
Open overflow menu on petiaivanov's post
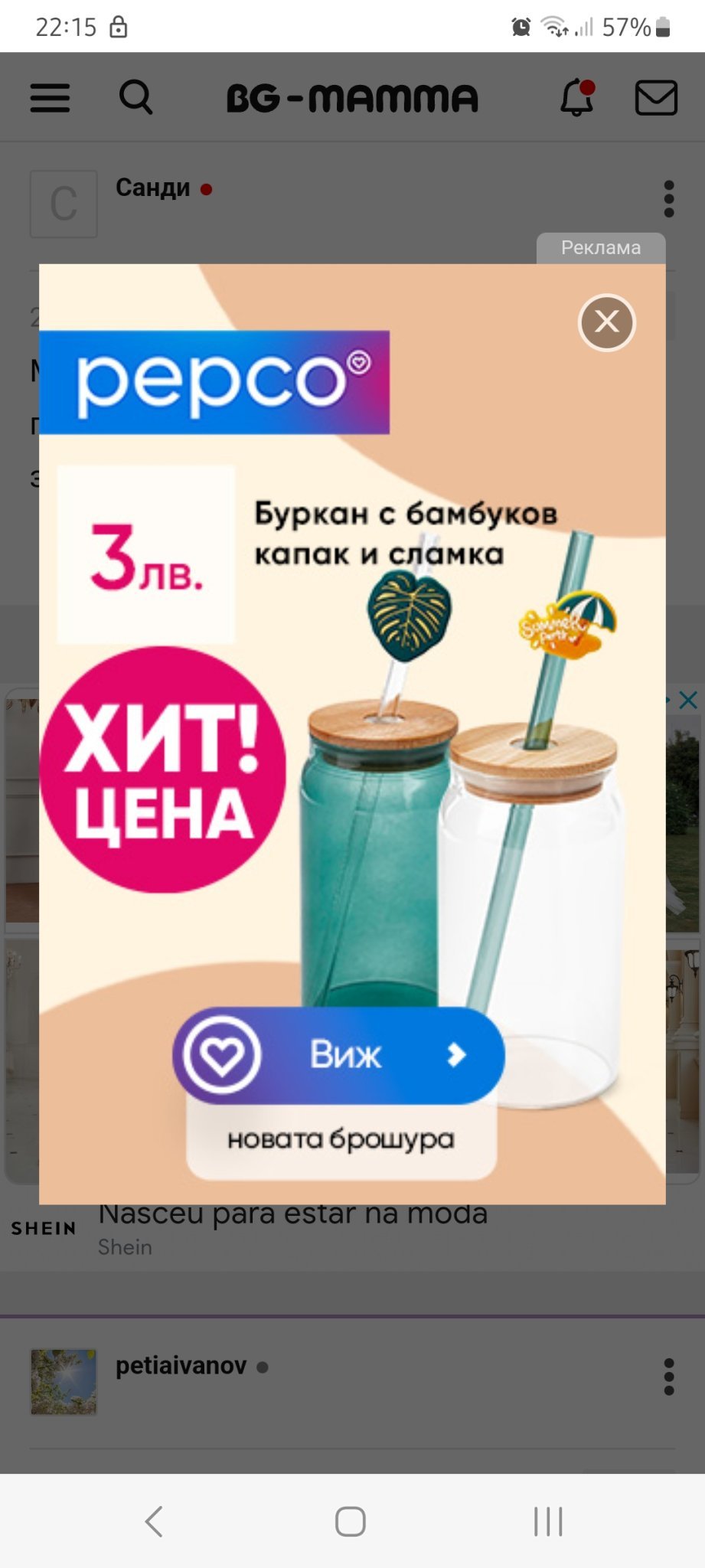pos(669,1377)
